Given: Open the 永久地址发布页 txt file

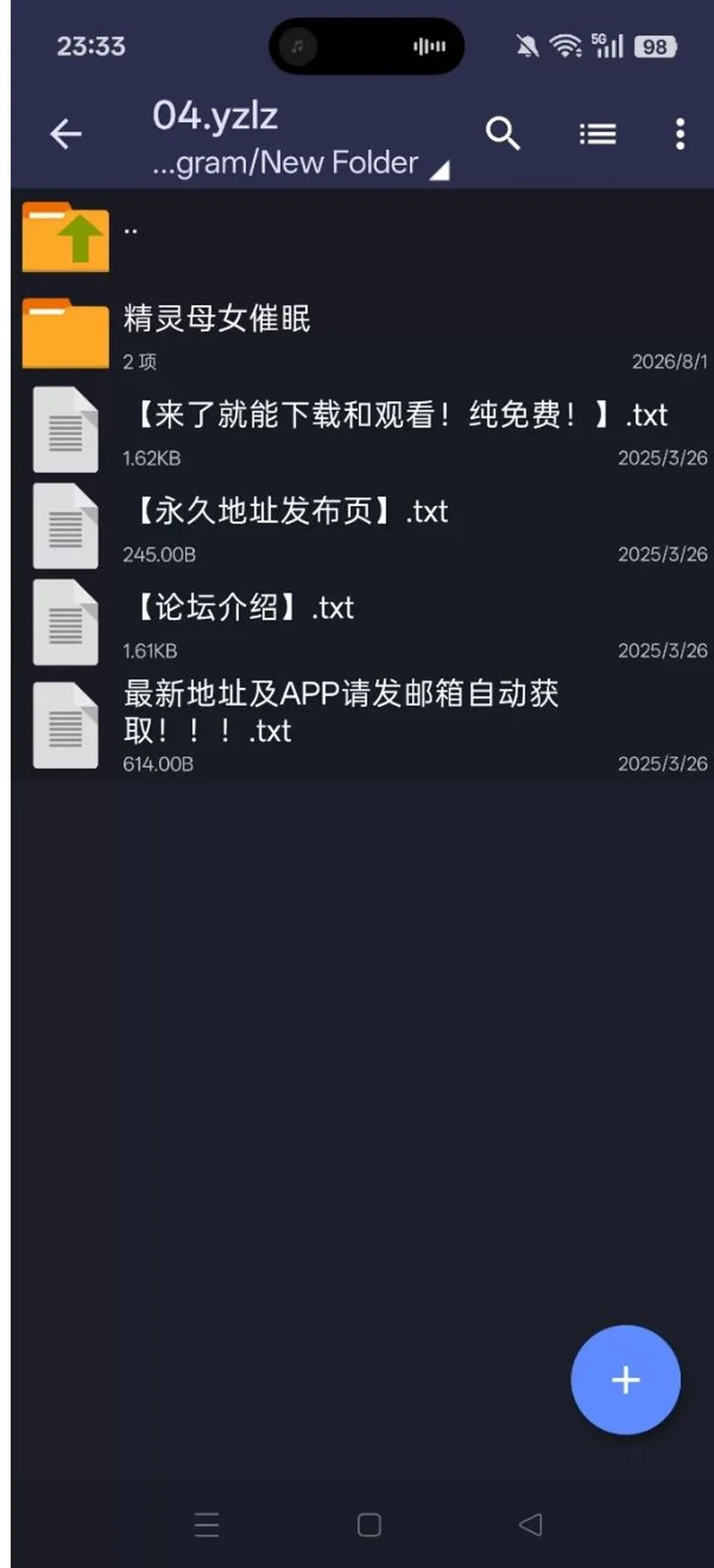Looking at the screenshot, I should coord(362,527).
